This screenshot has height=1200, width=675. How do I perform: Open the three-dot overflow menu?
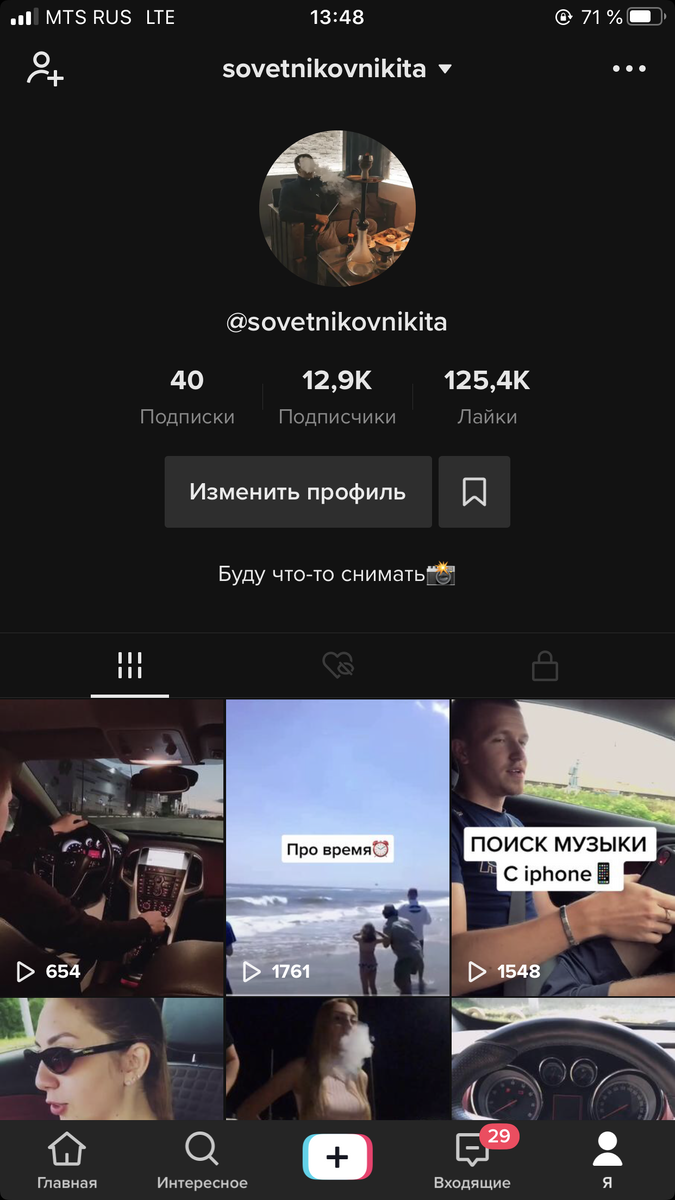click(x=629, y=69)
